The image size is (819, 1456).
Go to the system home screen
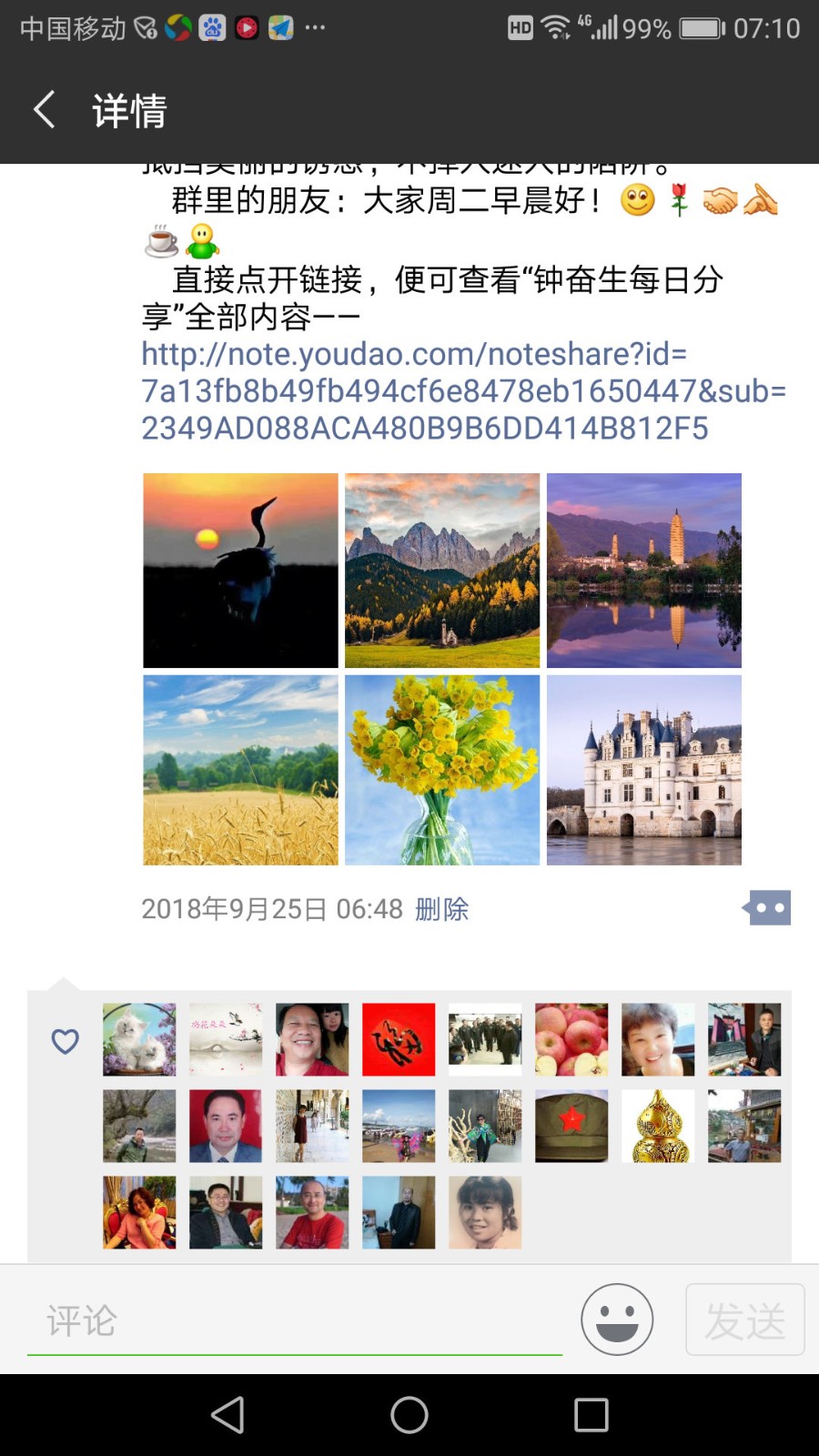pyautogui.click(x=409, y=1415)
